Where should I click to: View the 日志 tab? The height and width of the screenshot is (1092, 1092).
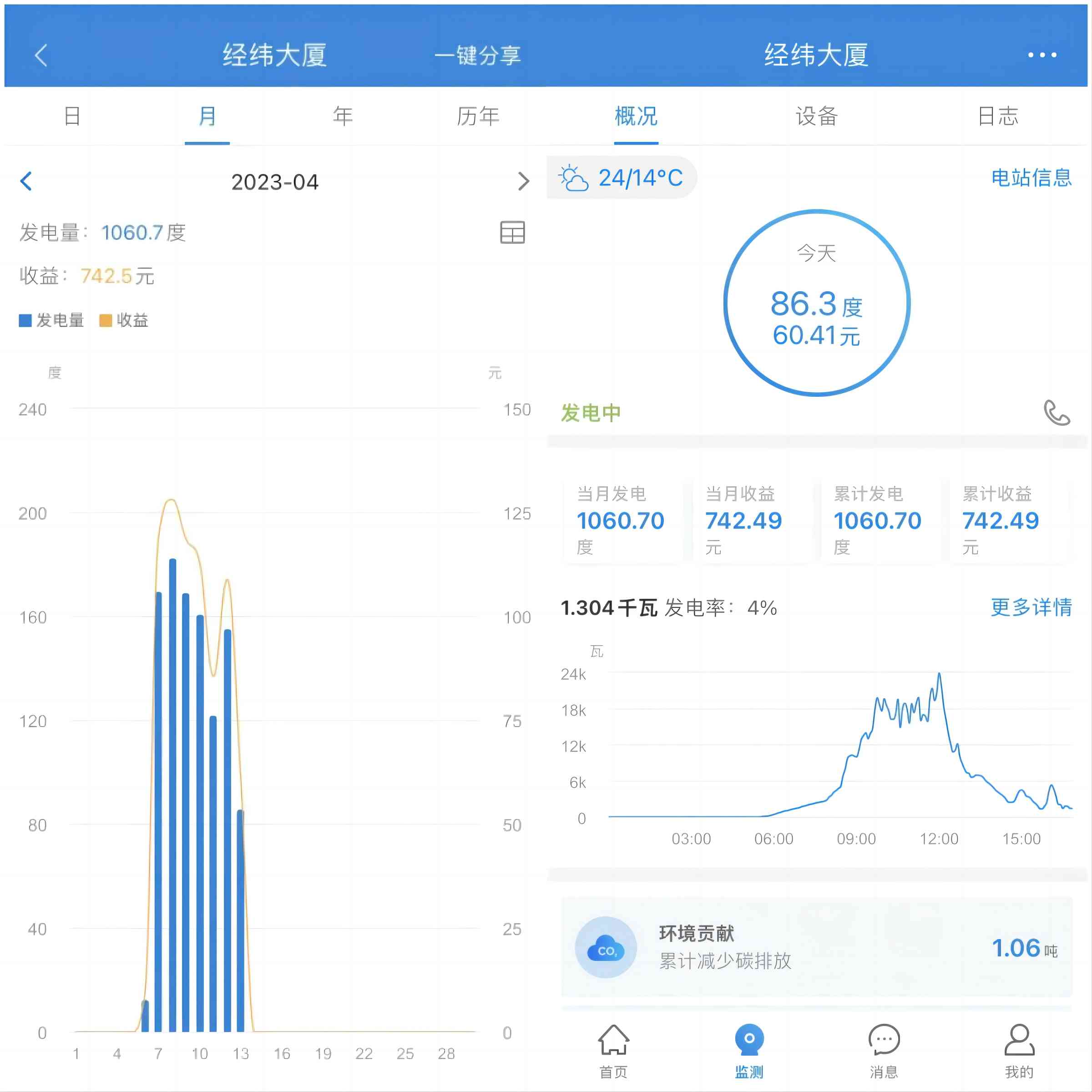click(998, 116)
